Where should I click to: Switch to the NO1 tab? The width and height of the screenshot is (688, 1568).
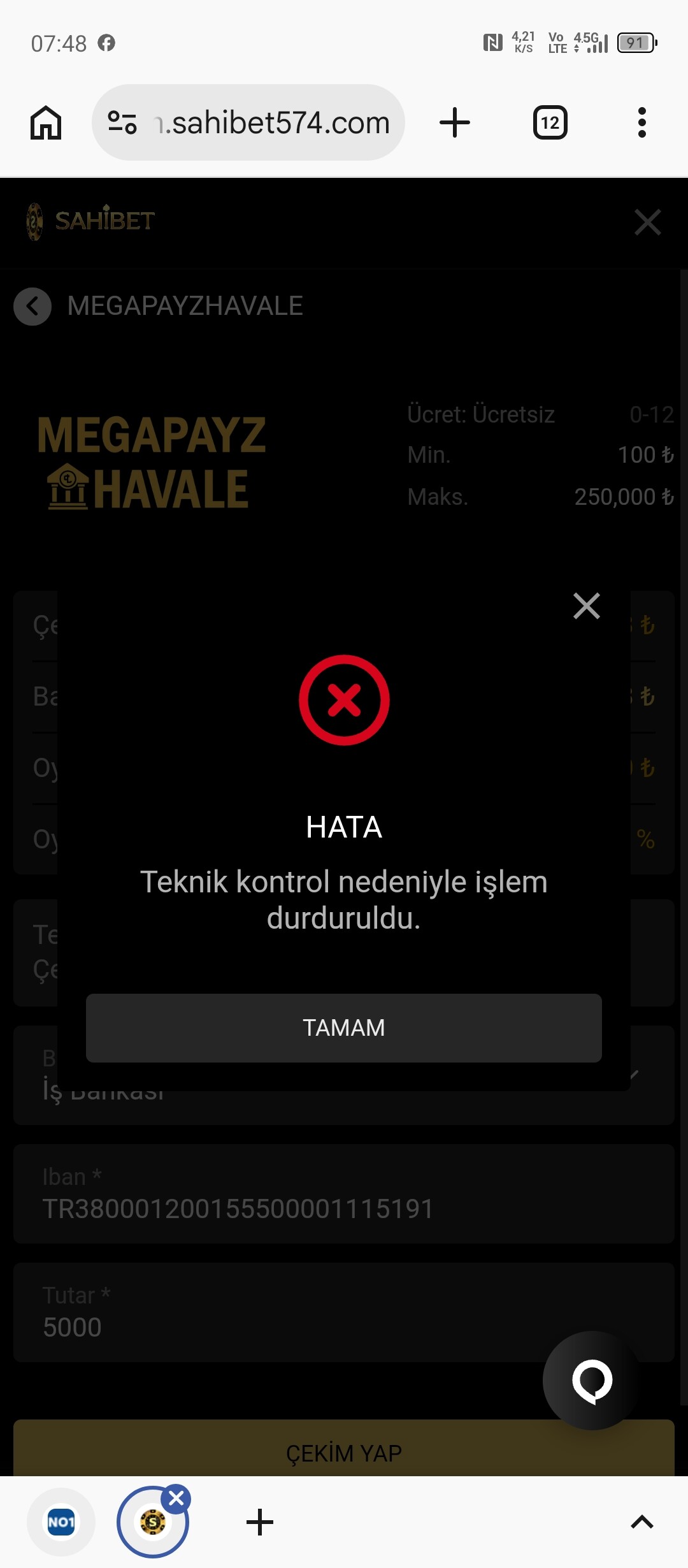61,1522
